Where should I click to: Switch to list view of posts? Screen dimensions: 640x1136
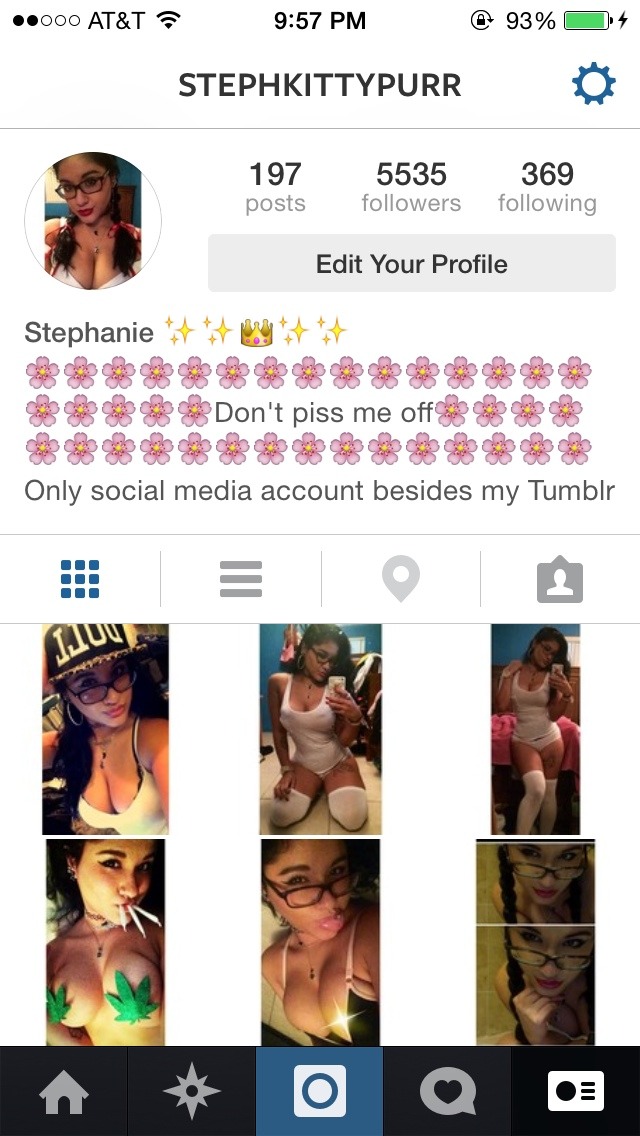click(x=241, y=579)
